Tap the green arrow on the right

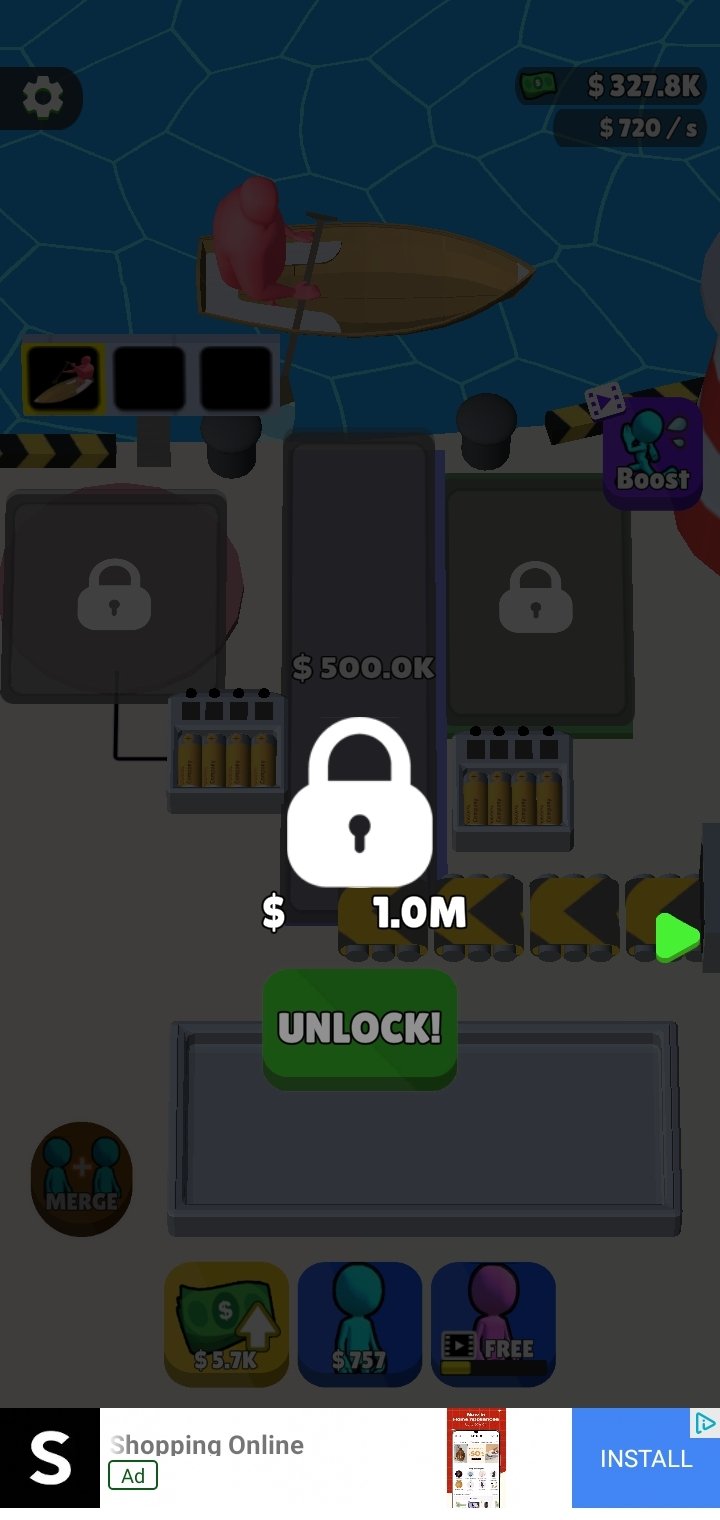pos(678,937)
